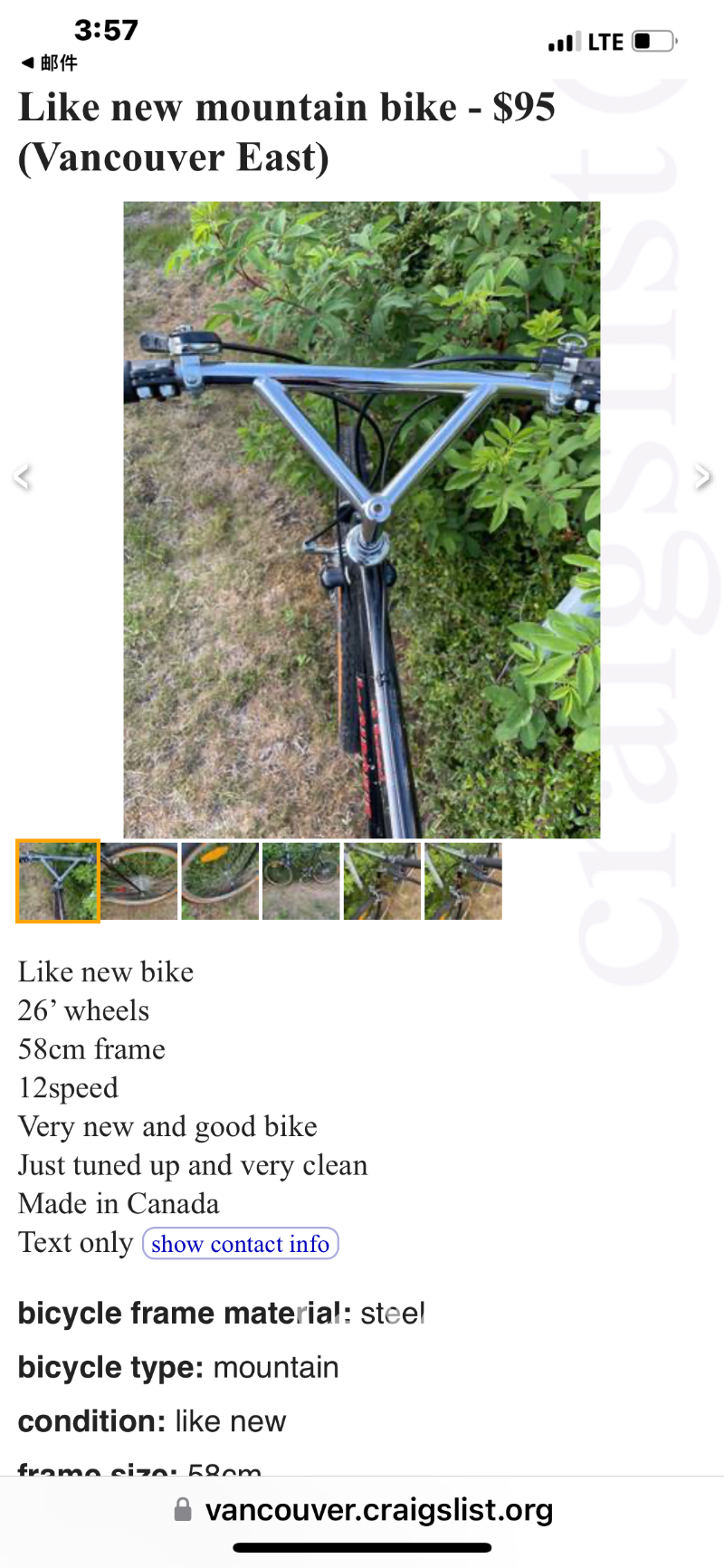Return to the Mail app
This screenshot has width=724, height=1568.
(x=50, y=62)
